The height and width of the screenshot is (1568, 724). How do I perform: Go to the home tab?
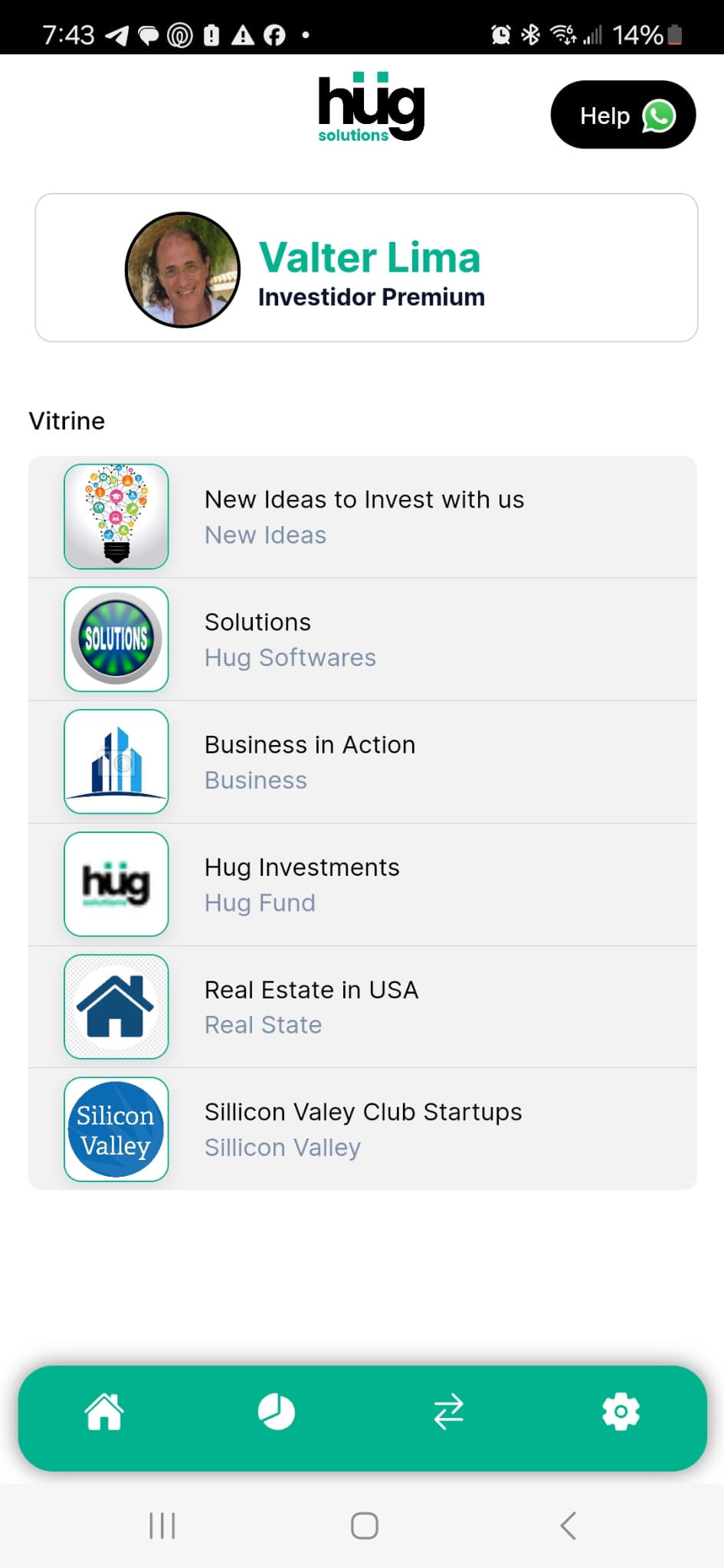pyautogui.click(x=104, y=1412)
